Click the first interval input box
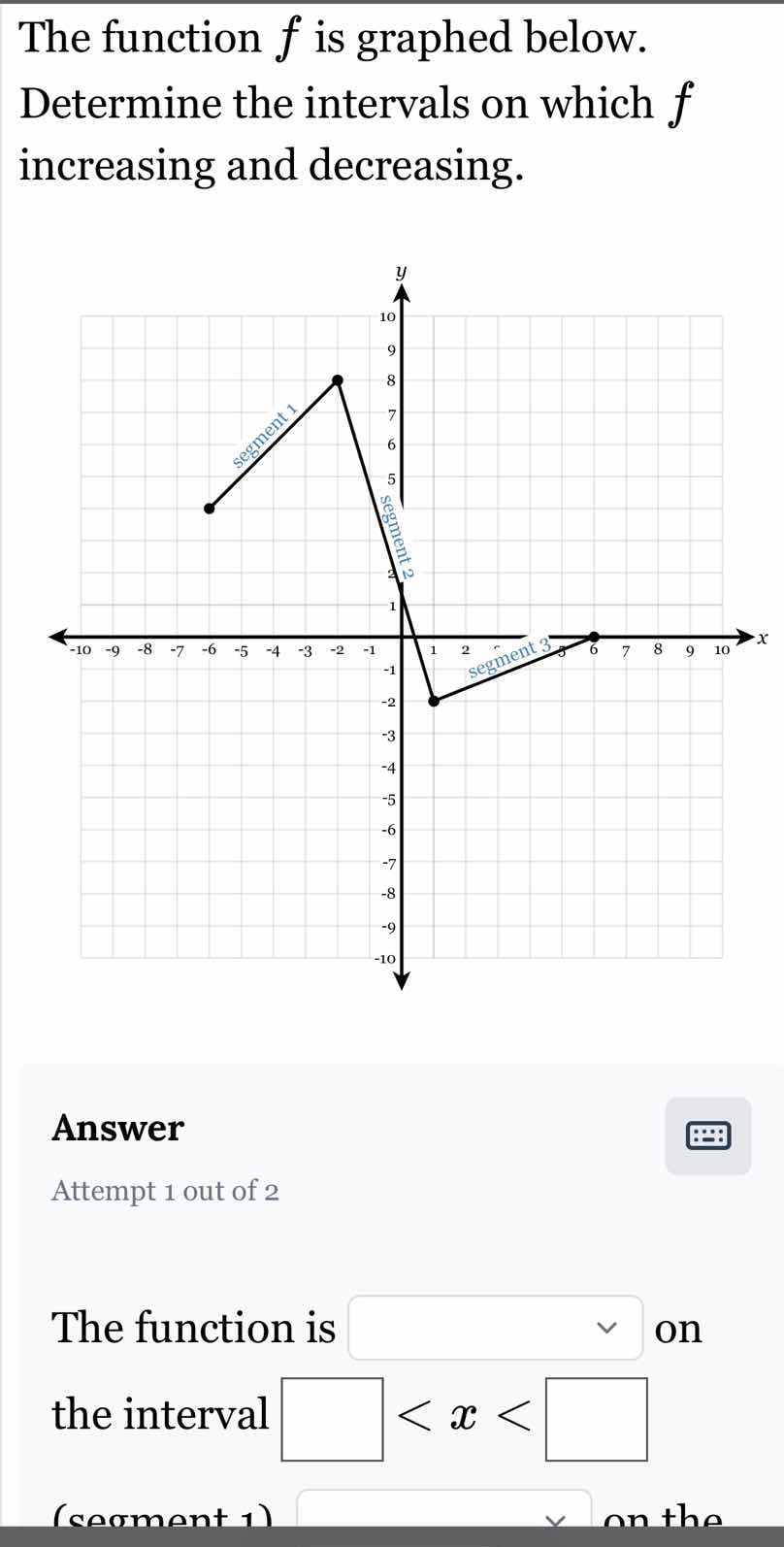This screenshot has width=784, height=1547. pyautogui.click(x=332, y=1419)
